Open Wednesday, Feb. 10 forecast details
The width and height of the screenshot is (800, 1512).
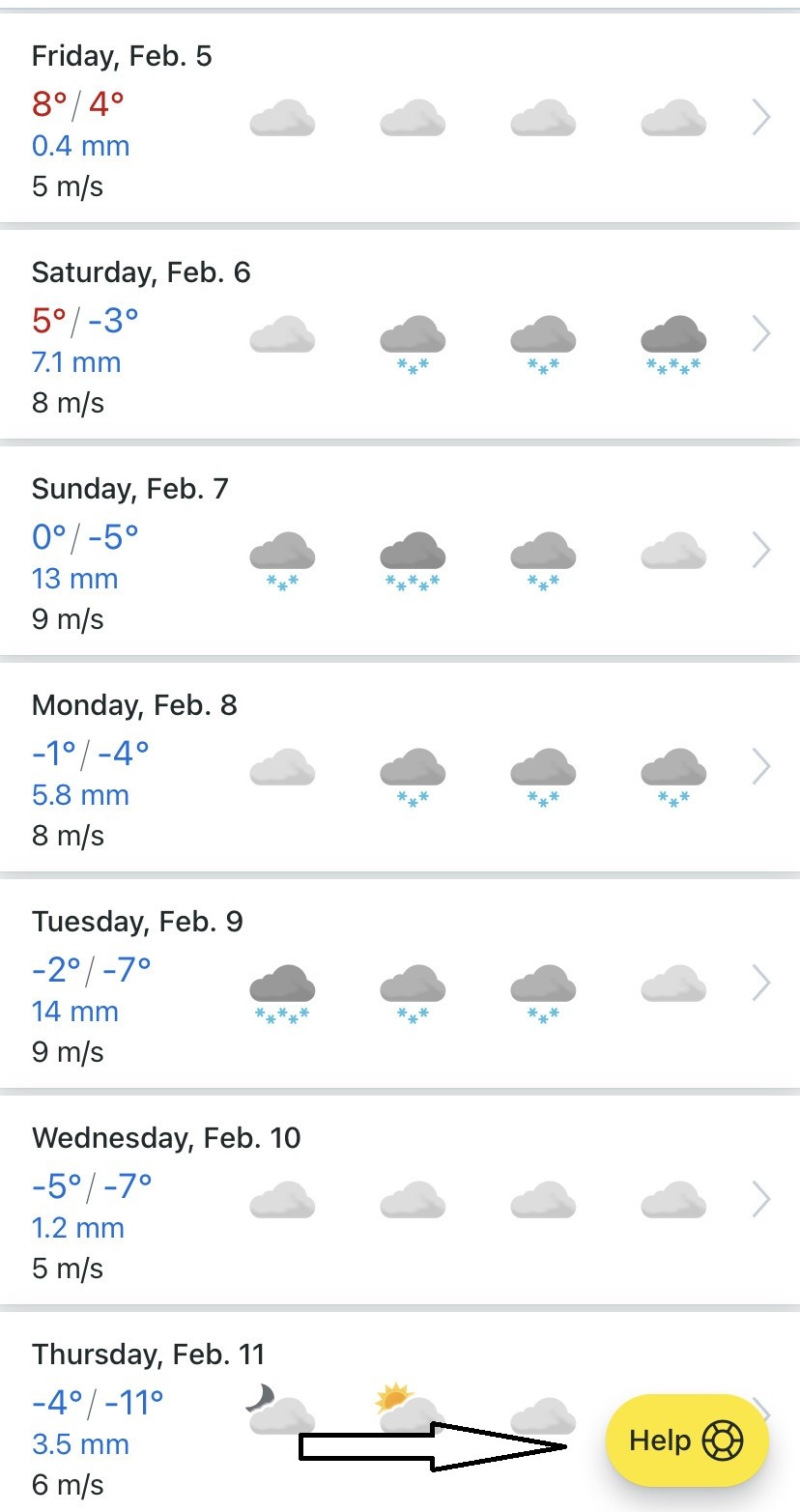pos(761,1200)
